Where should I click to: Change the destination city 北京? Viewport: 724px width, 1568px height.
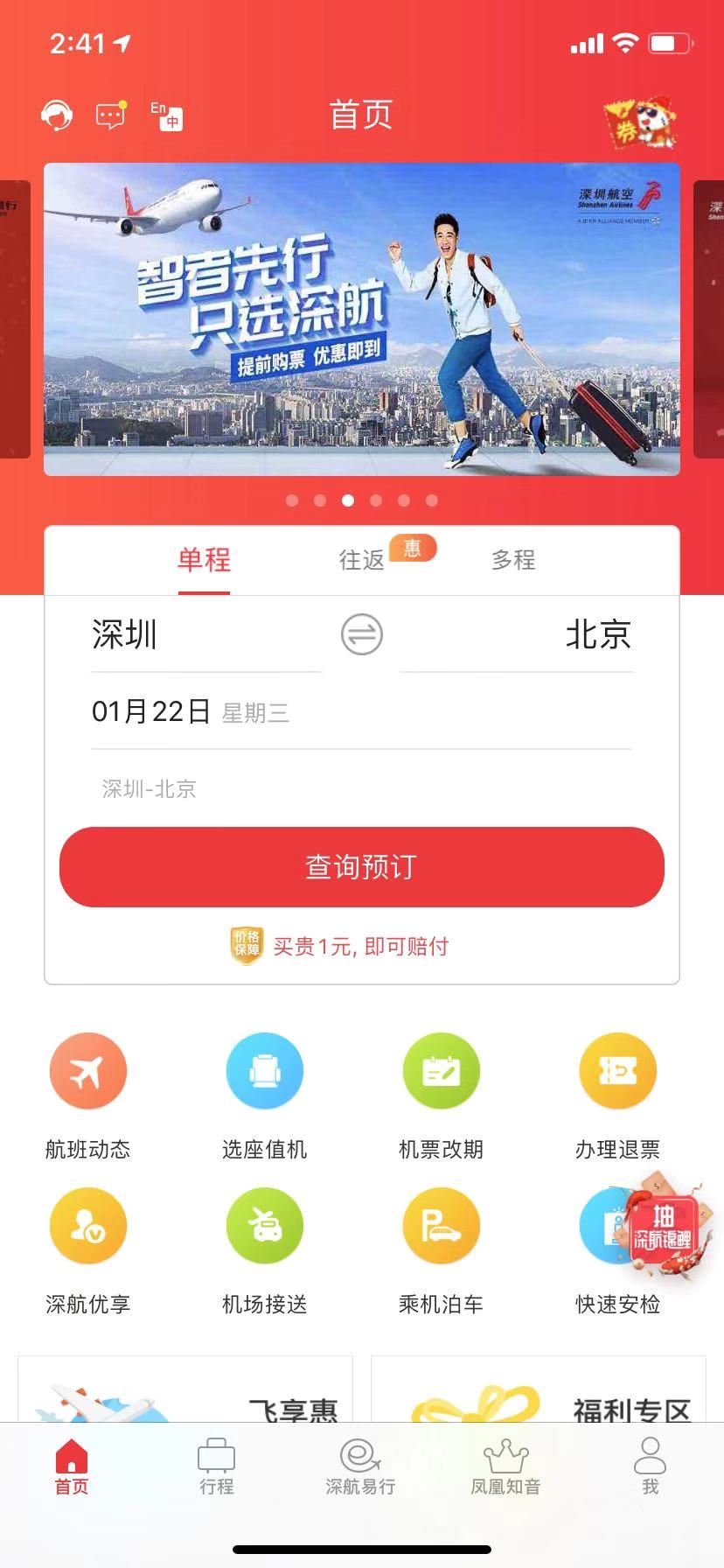(x=598, y=634)
